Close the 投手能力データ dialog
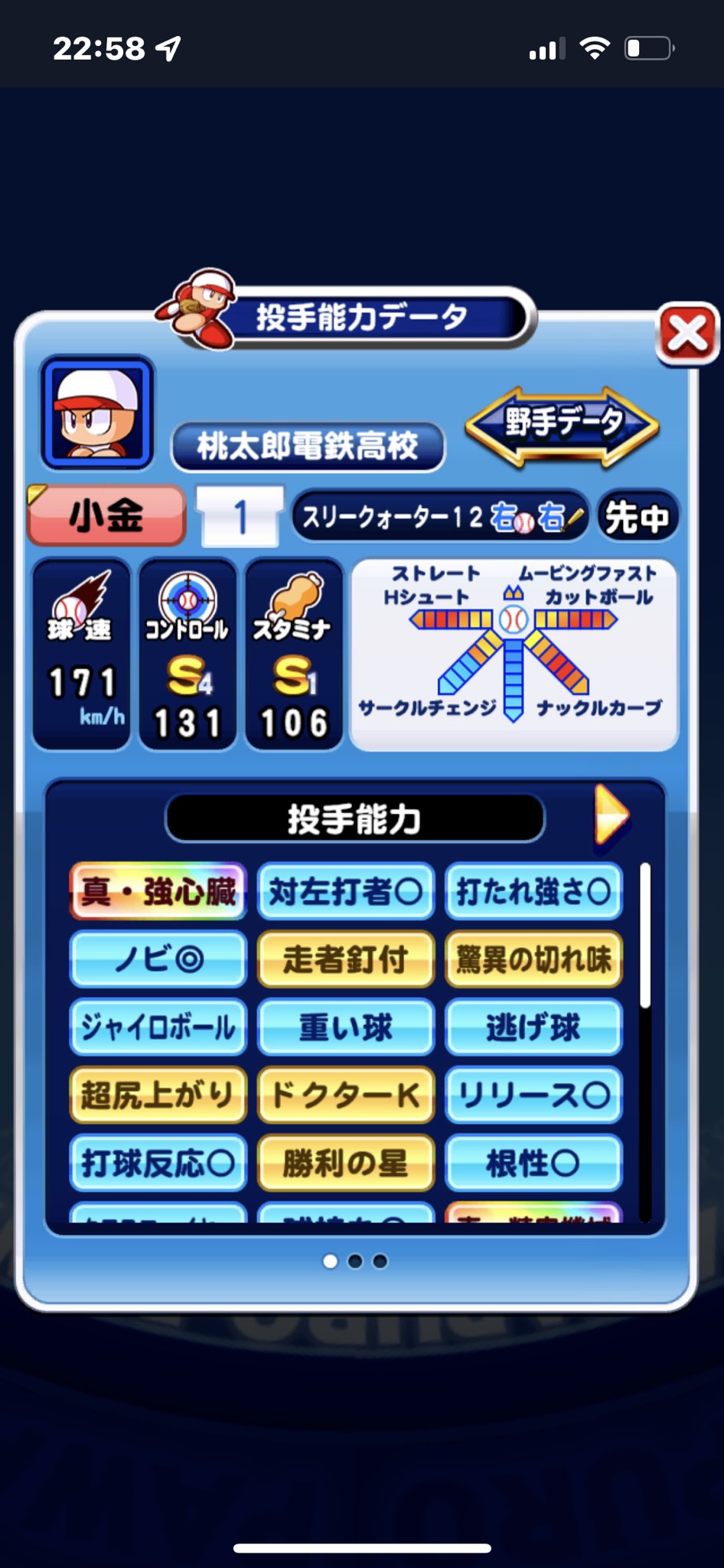724x1568 pixels. 686,335
